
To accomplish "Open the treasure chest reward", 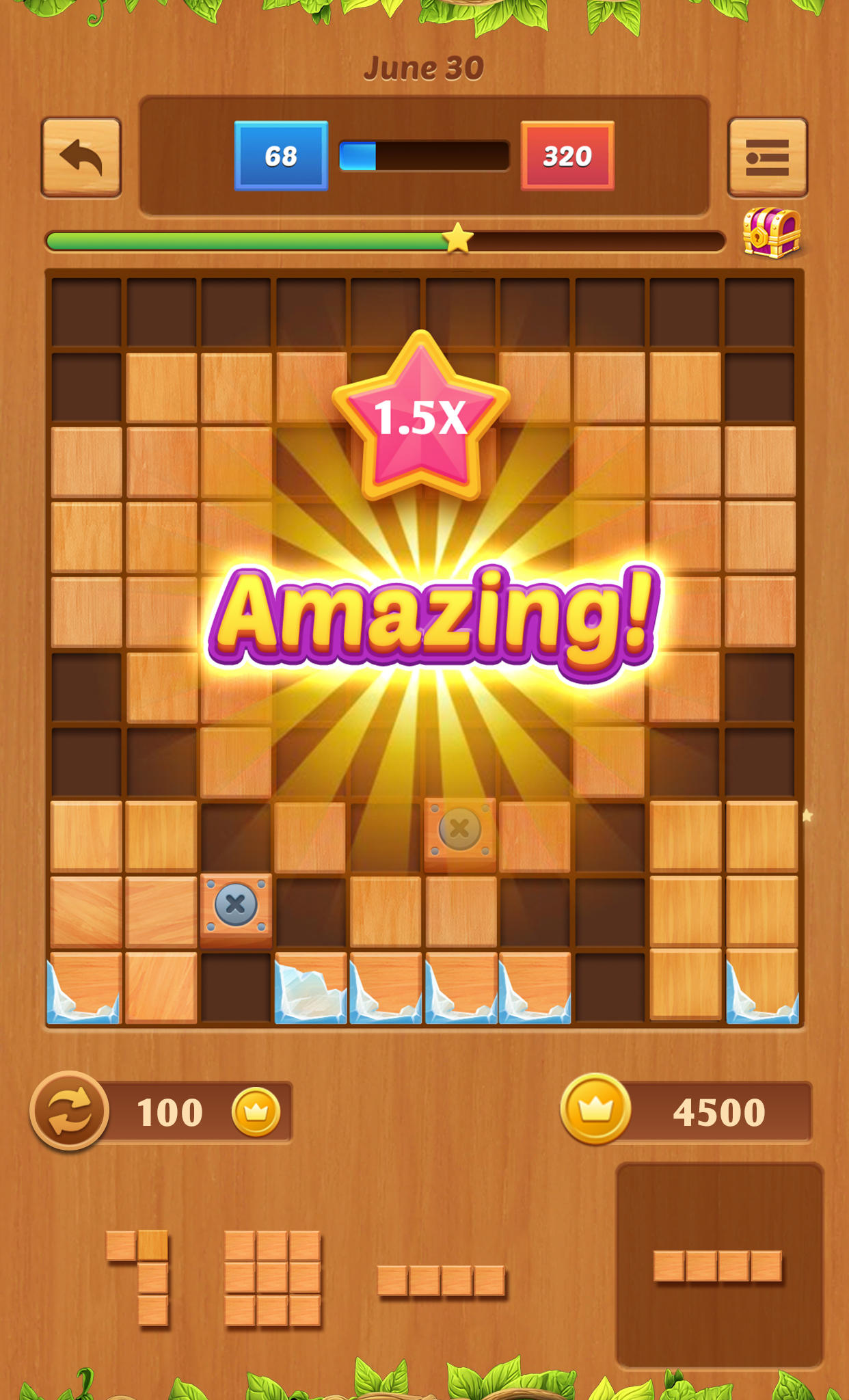I will [x=772, y=233].
